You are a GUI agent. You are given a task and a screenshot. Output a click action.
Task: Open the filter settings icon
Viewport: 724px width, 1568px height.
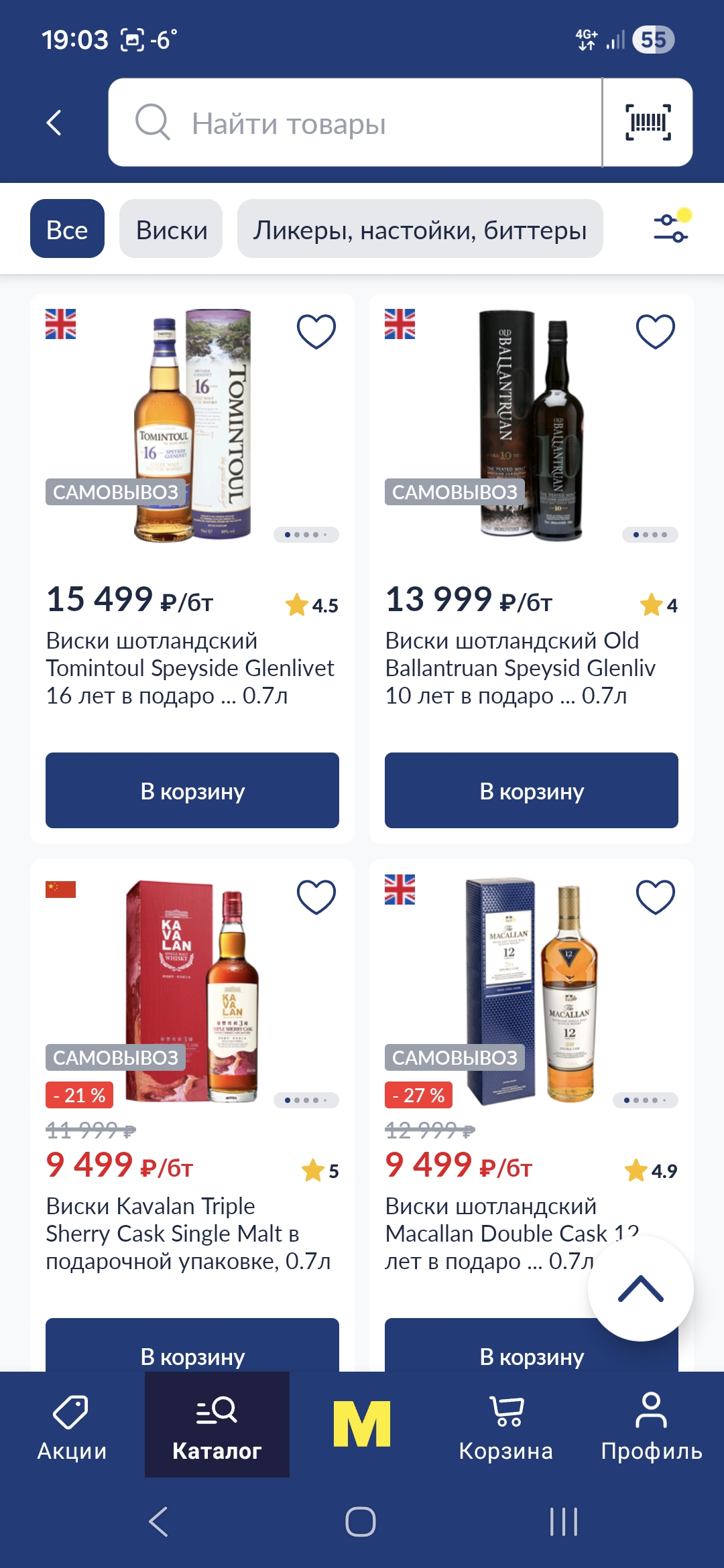(x=671, y=227)
